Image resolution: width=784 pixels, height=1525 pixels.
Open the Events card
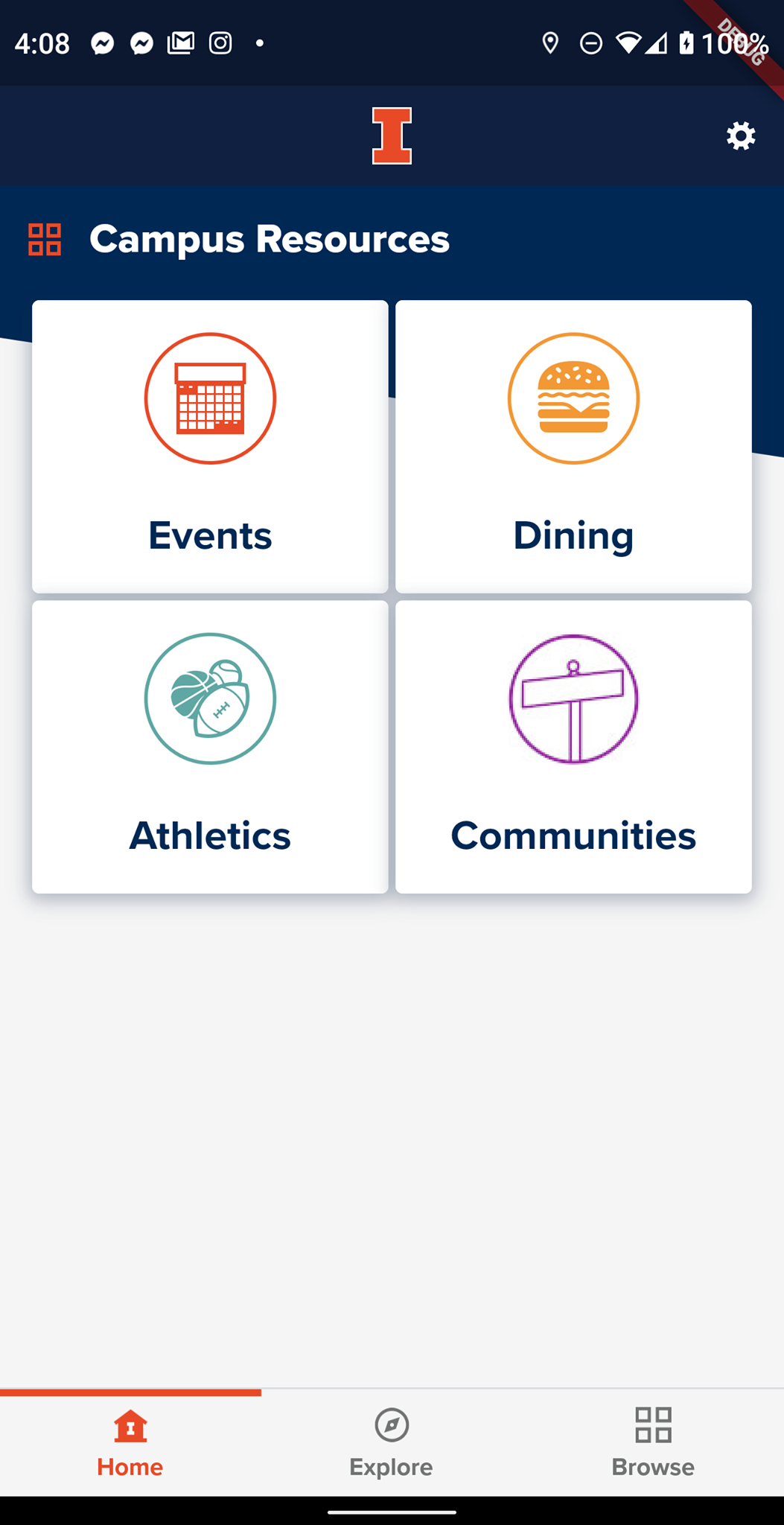pyautogui.click(x=210, y=447)
